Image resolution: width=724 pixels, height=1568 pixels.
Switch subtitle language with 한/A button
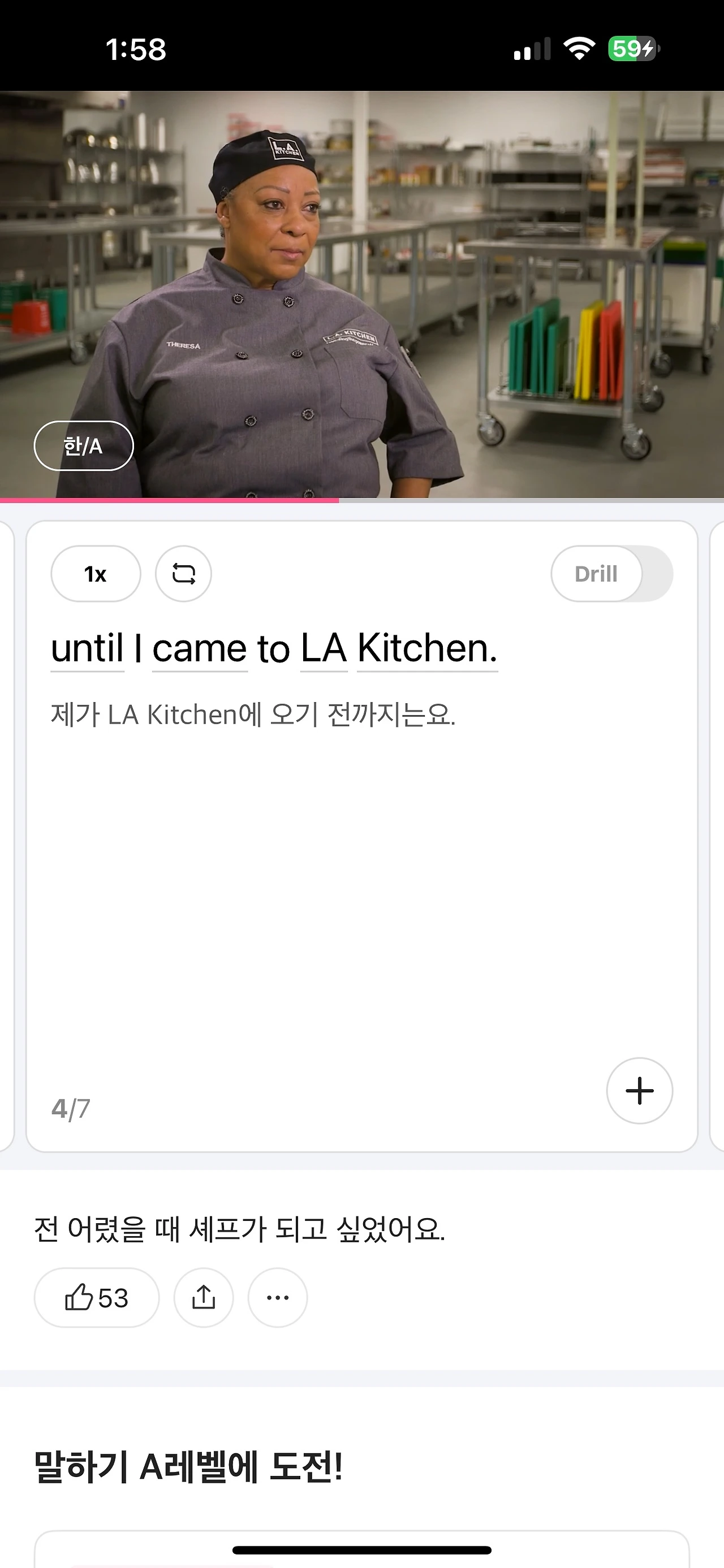(x=83, y=445)
